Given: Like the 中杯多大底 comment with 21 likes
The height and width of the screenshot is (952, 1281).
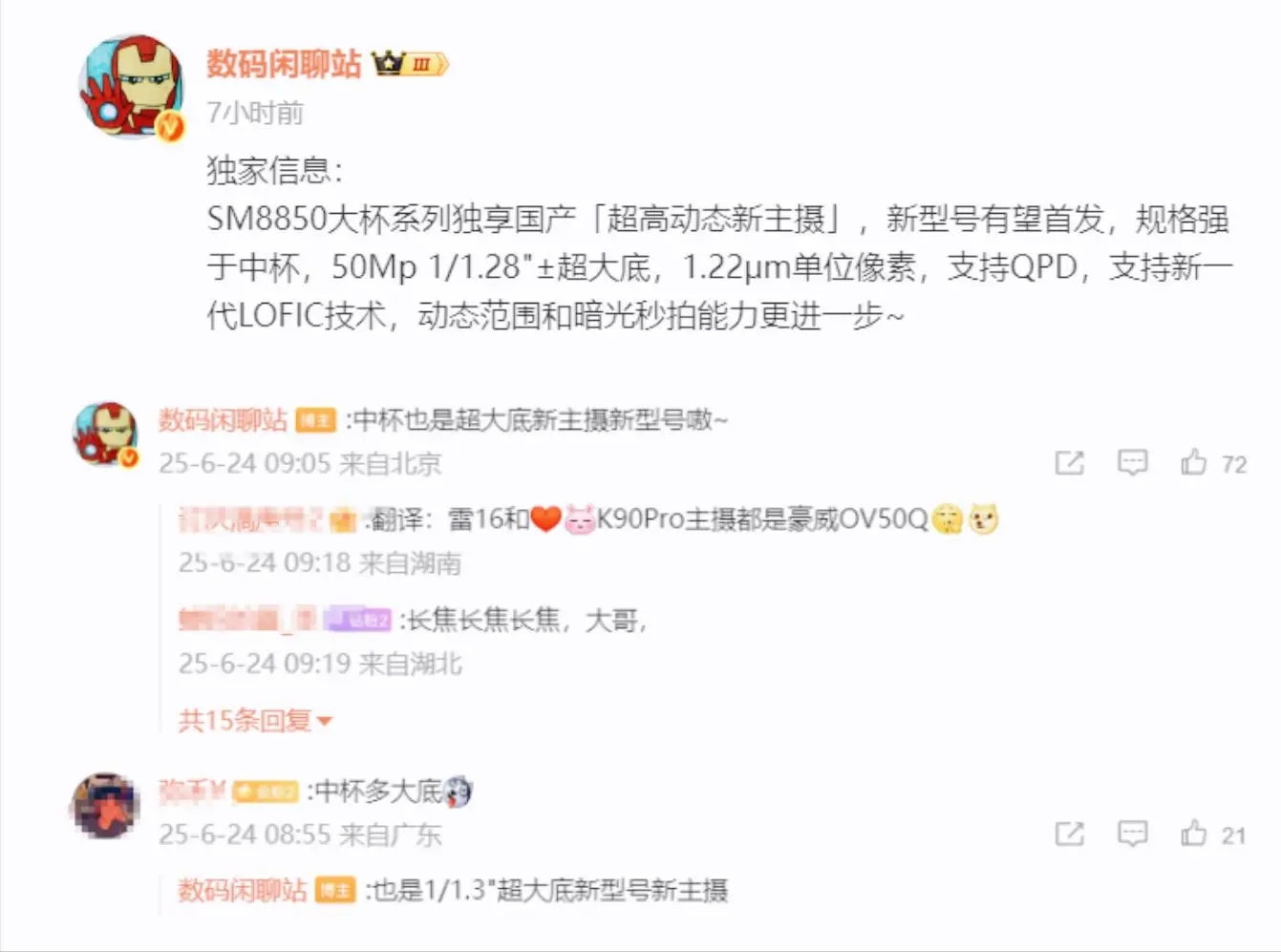Looking at the screenshot, I should 1193,834.
